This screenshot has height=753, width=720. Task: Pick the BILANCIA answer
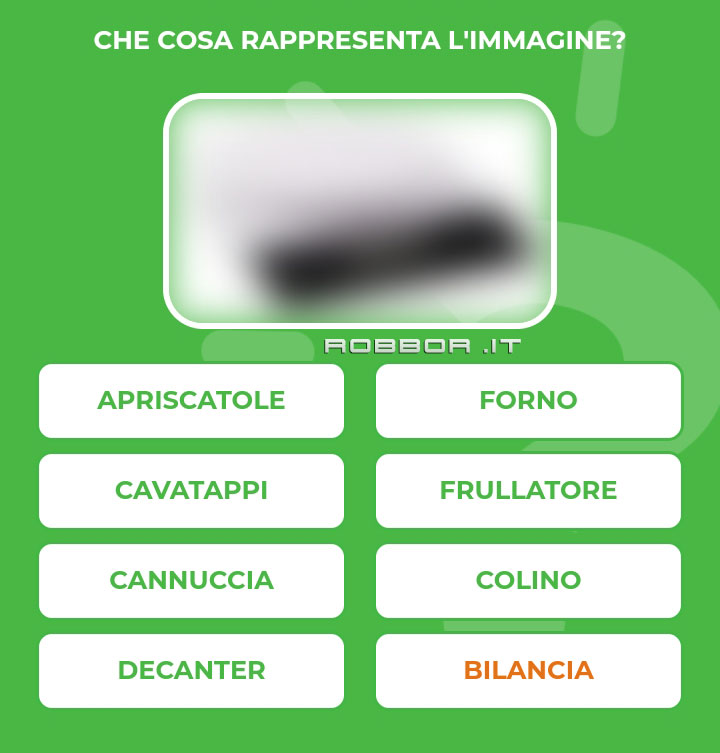click(x=528, y=670)
